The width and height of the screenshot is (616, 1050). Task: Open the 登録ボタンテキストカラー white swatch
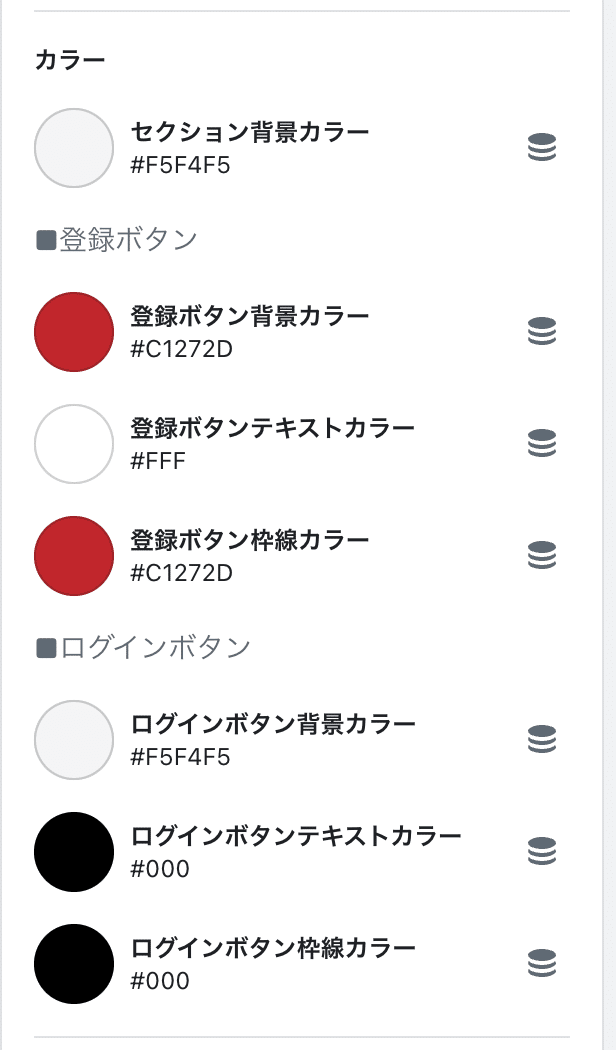pos(74,443)
